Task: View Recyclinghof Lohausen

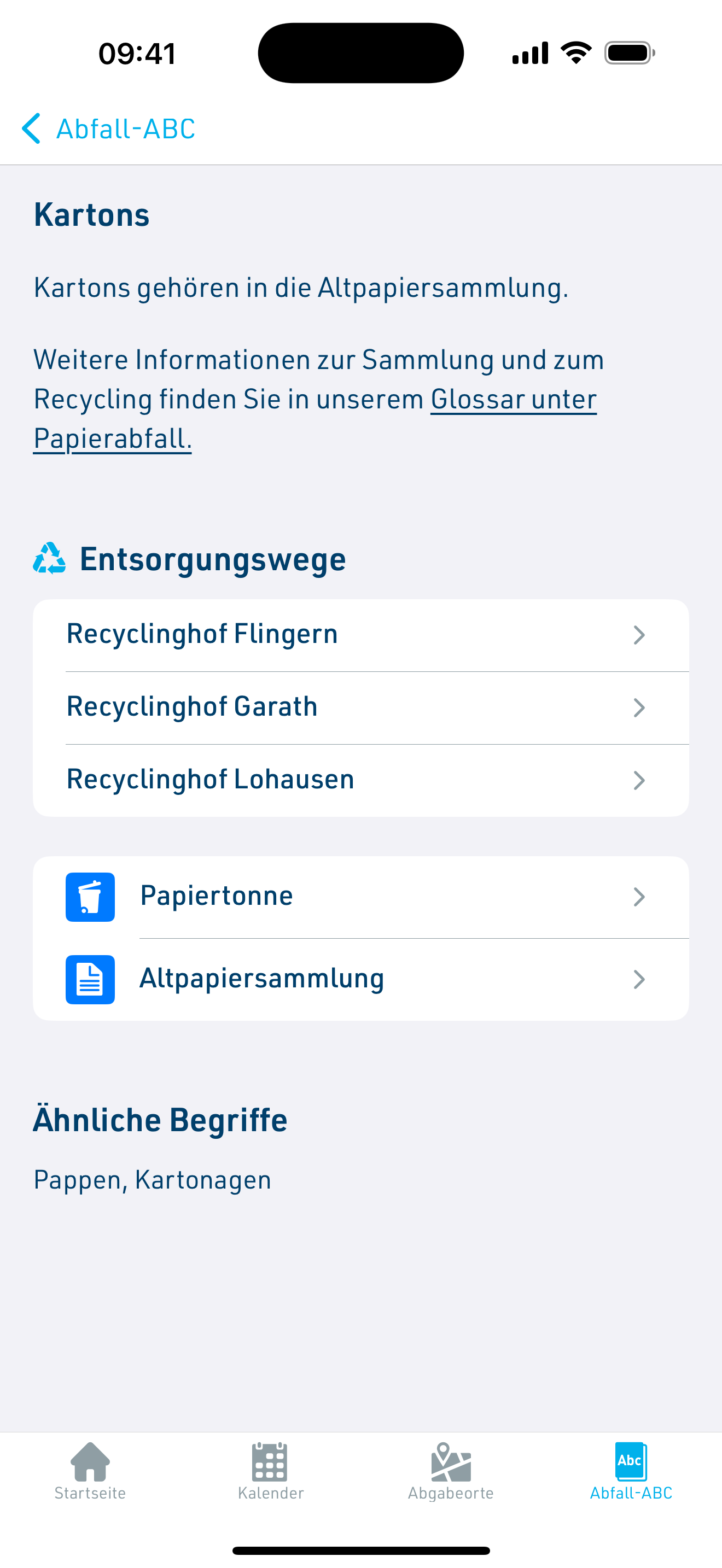Action: 361,780
